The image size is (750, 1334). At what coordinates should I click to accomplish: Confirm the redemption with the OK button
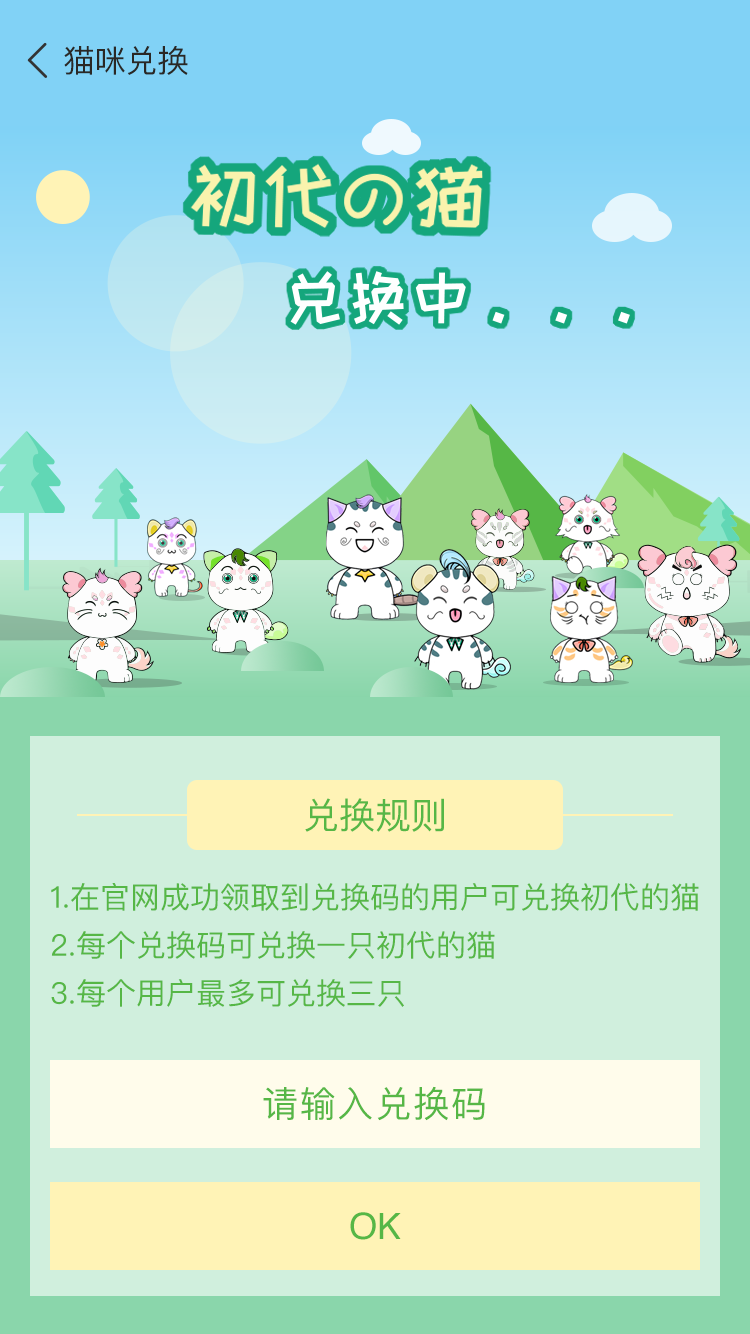click(x=375, y=1226)
